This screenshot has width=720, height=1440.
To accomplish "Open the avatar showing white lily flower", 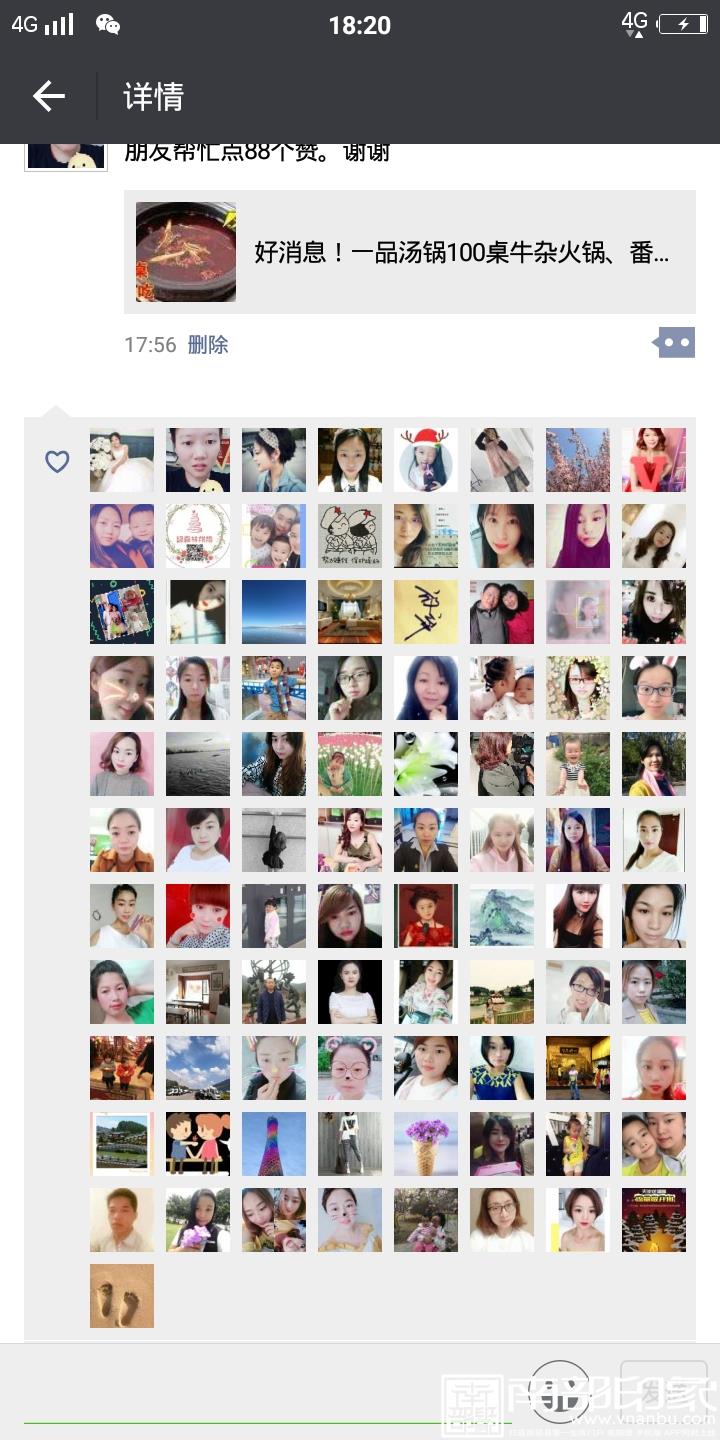I will click(x=426, y=764).
